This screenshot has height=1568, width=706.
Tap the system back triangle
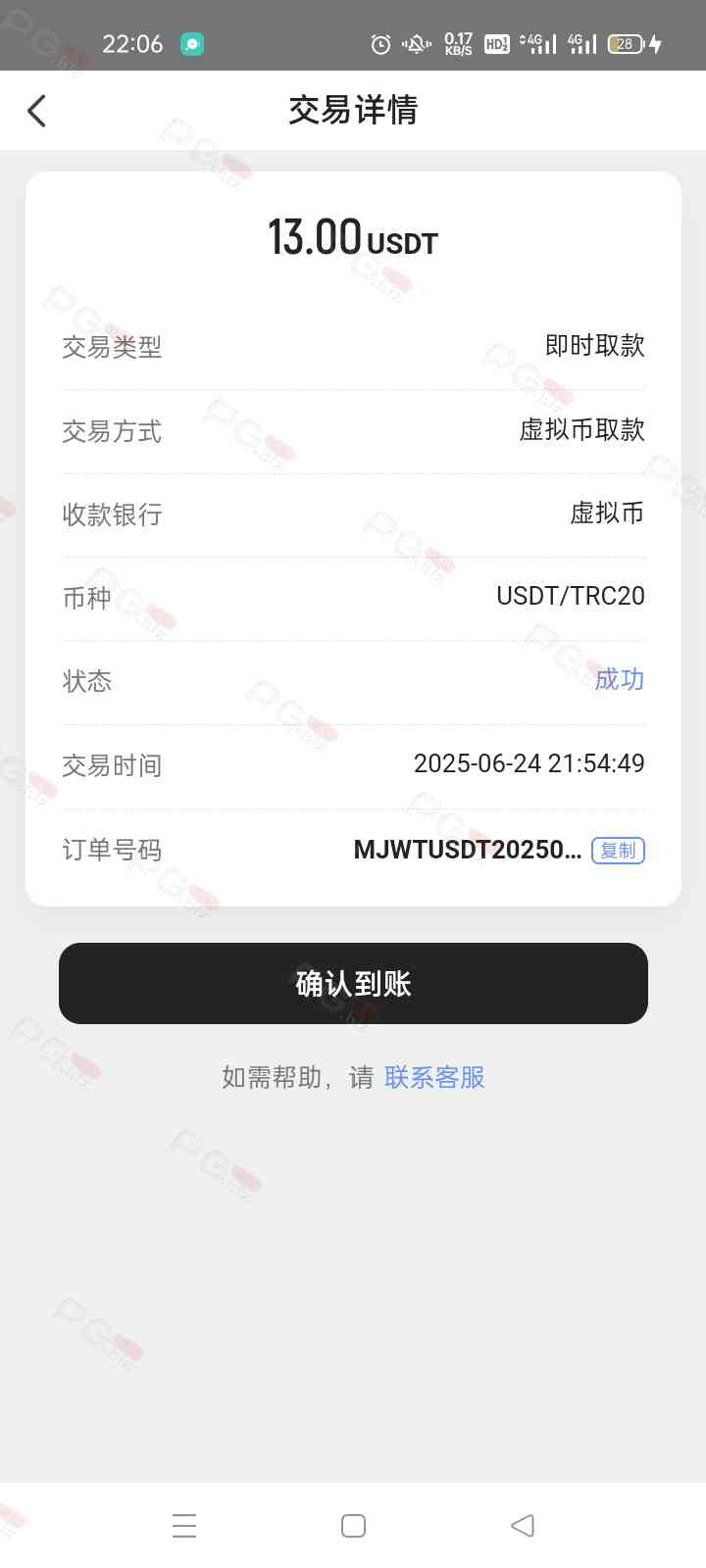click(523, 1525)
